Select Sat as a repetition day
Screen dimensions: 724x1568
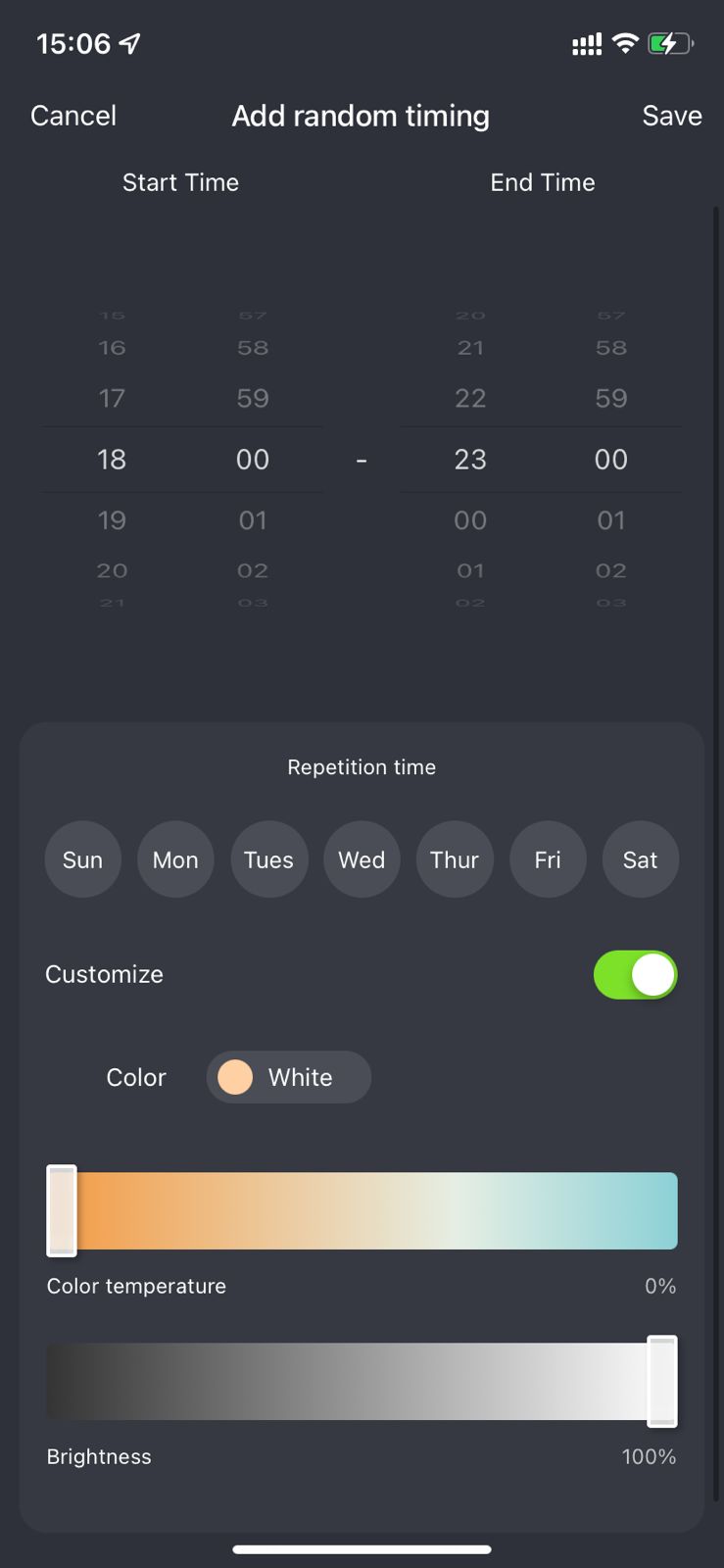pyautogui.click(x=641, y=859)
